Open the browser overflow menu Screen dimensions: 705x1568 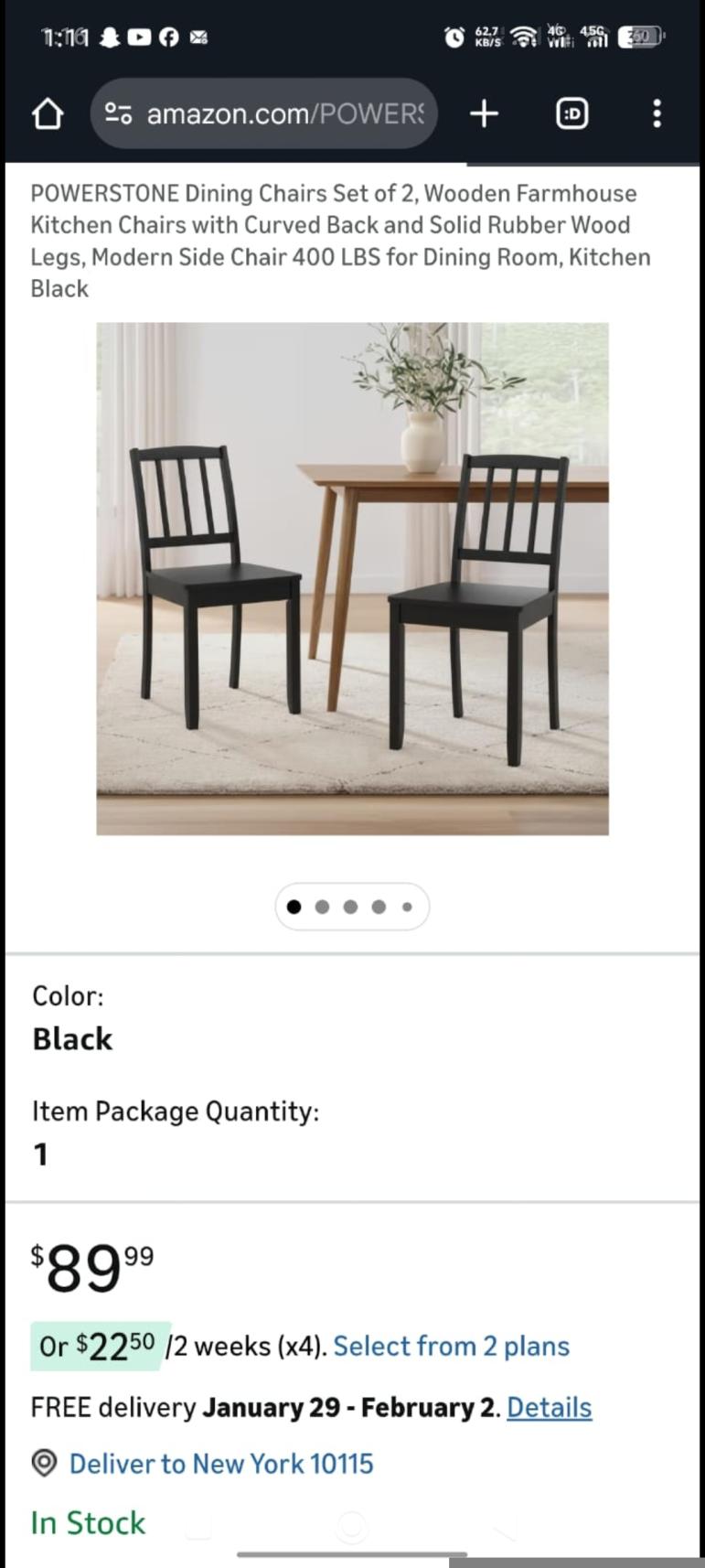click(657, 114)
